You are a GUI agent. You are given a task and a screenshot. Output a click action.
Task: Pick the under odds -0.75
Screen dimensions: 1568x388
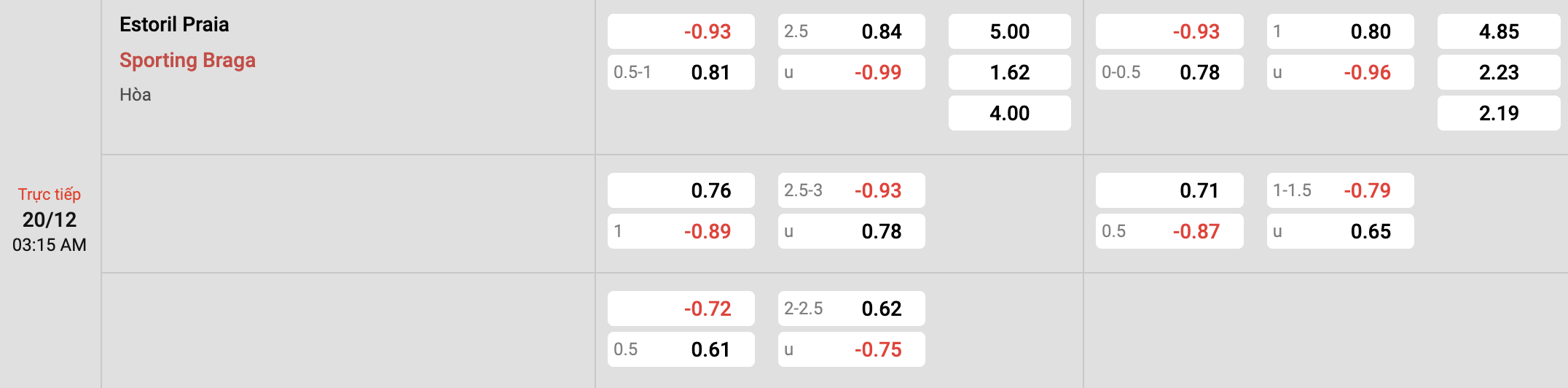pos(851,349)
